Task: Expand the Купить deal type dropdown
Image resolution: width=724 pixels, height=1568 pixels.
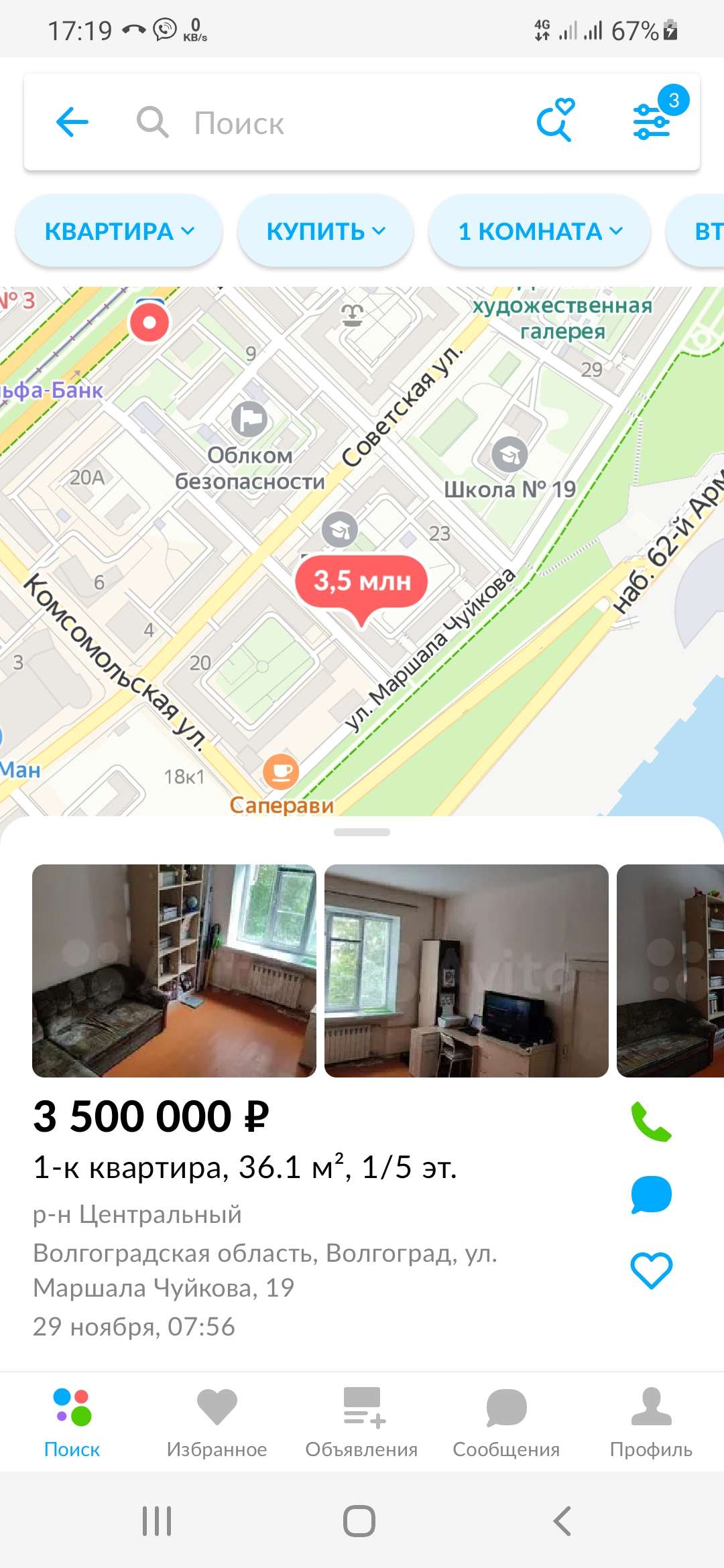Action: 326,231
